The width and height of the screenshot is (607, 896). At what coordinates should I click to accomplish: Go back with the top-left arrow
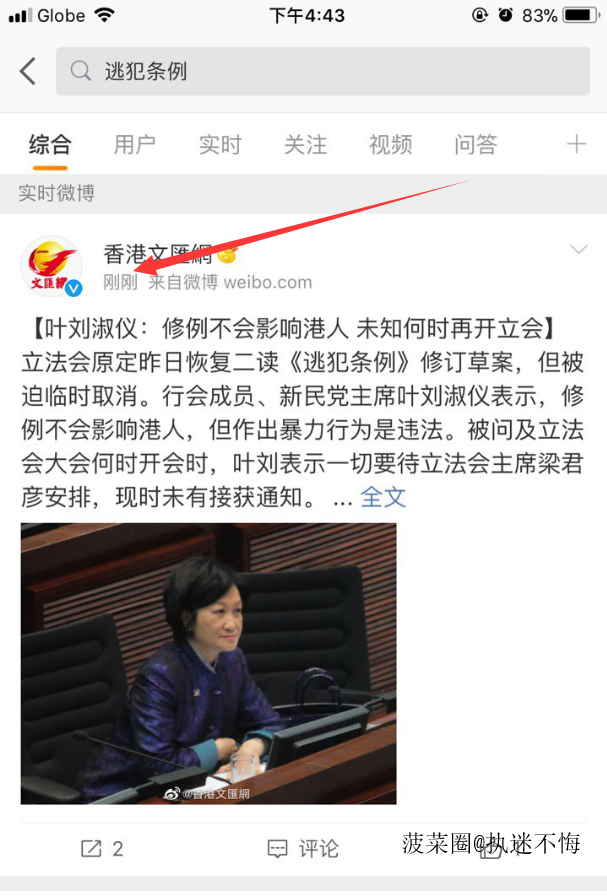click(28, 71)
